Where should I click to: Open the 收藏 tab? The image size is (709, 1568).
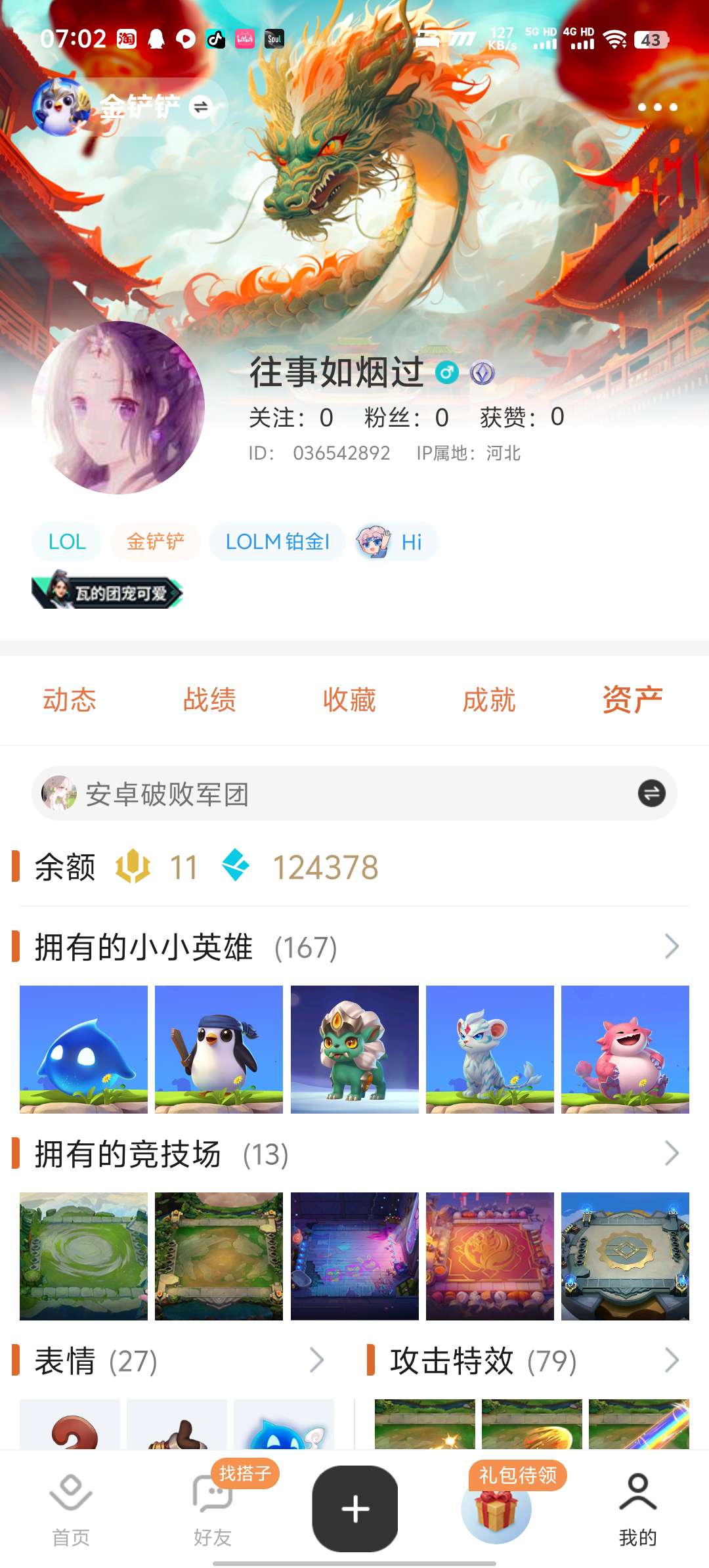[349, 700]
